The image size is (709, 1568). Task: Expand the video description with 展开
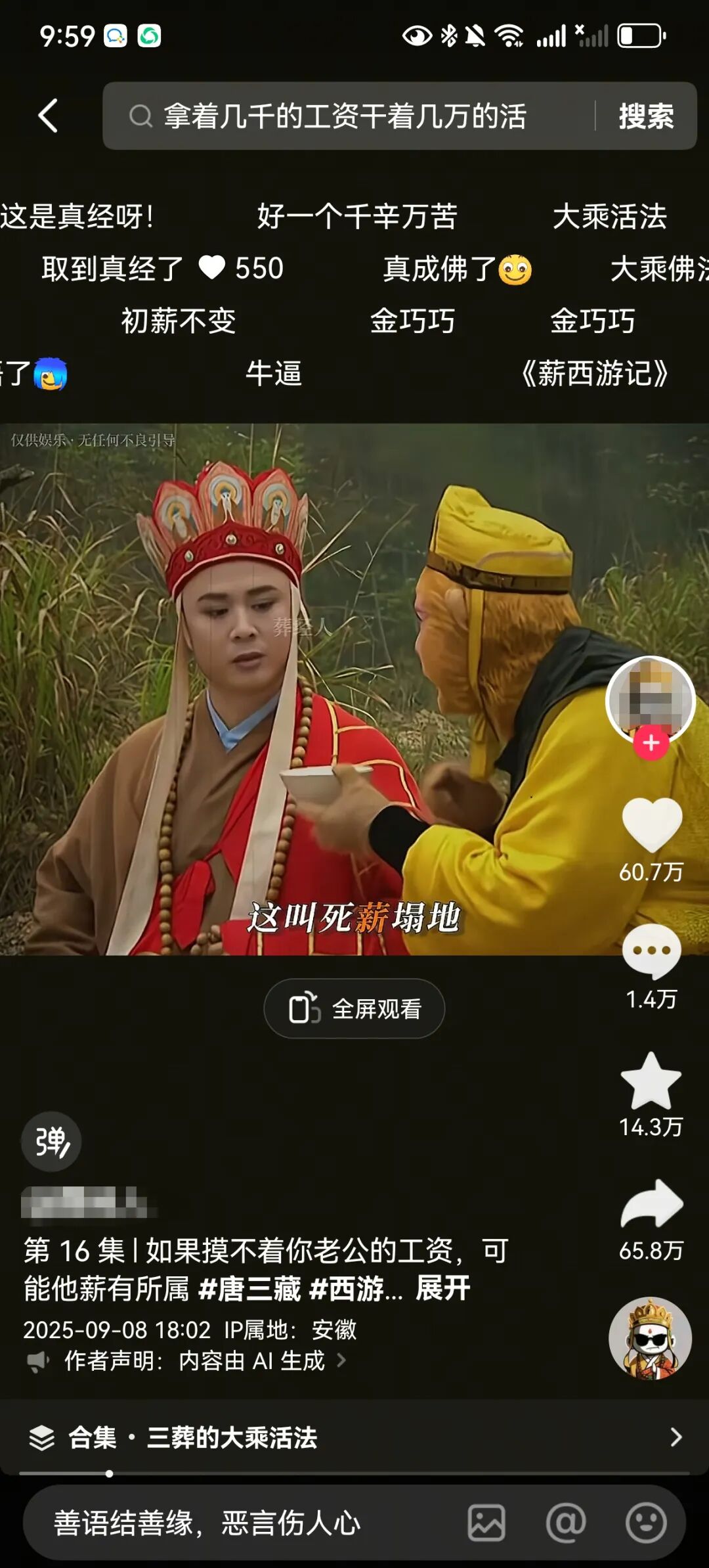coord(443,1288)
